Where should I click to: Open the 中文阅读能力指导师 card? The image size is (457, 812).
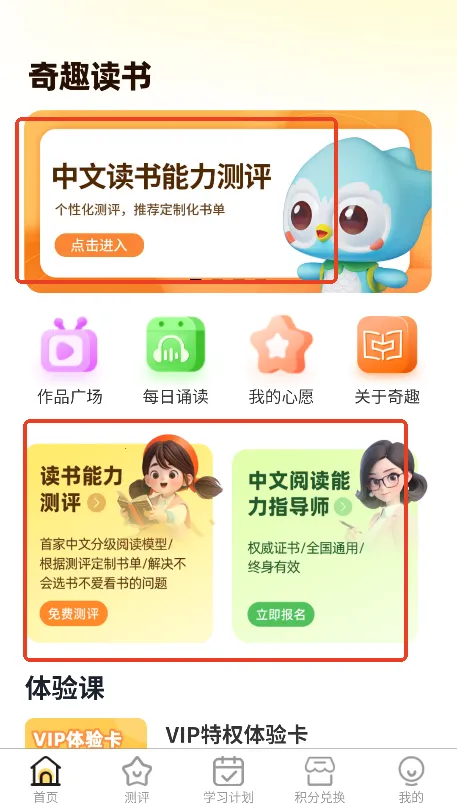tap(324, 546)
